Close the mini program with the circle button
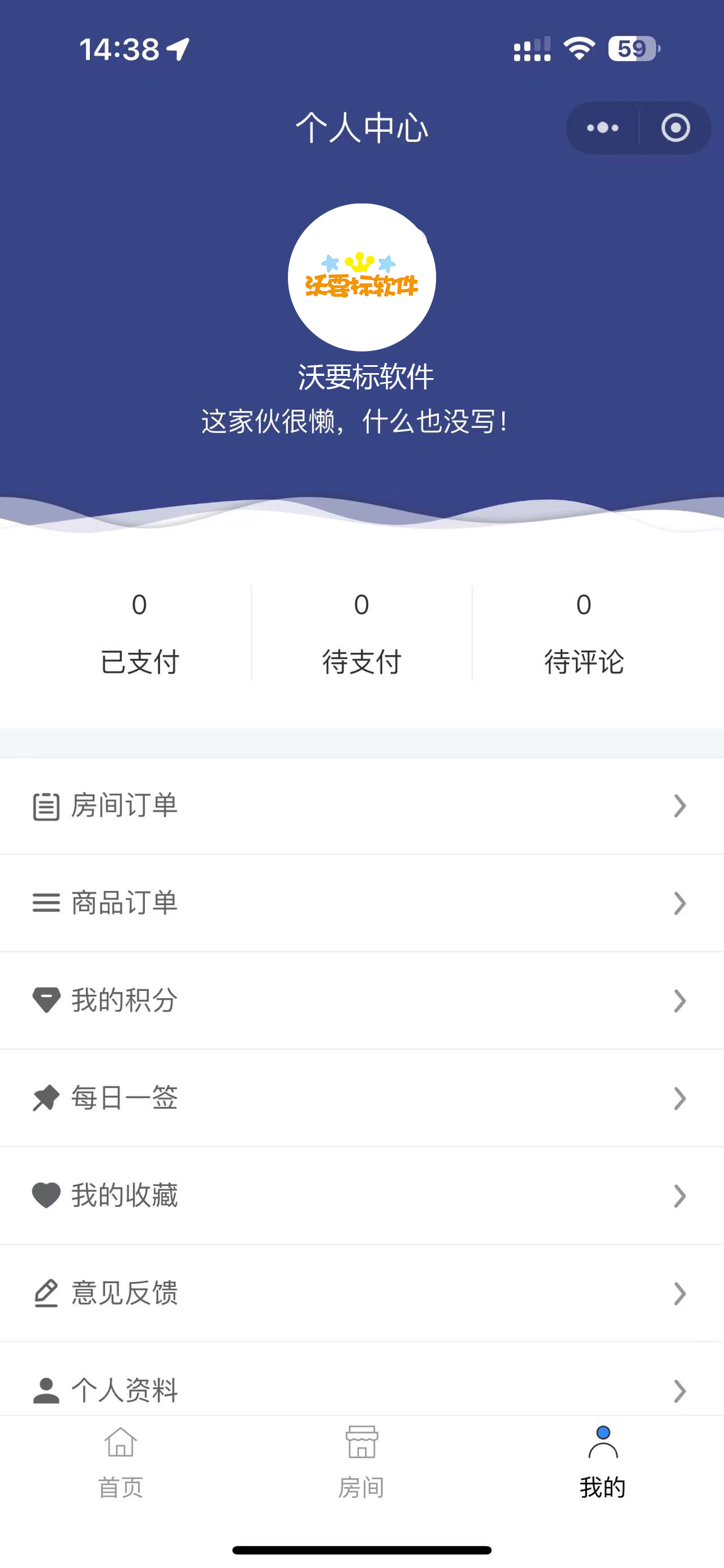Image resolution: width=724 pixels, height=1568 pixels. point(675,128)
